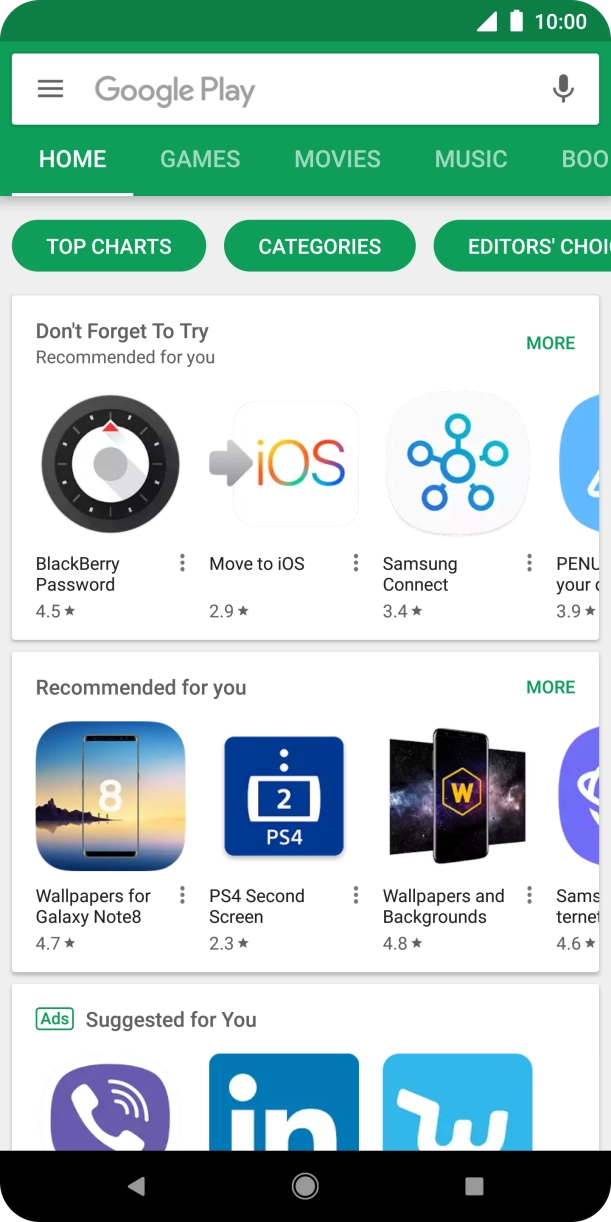611x1222 pixels.
Task: Open Top Charts
Action: click(109, 246)
